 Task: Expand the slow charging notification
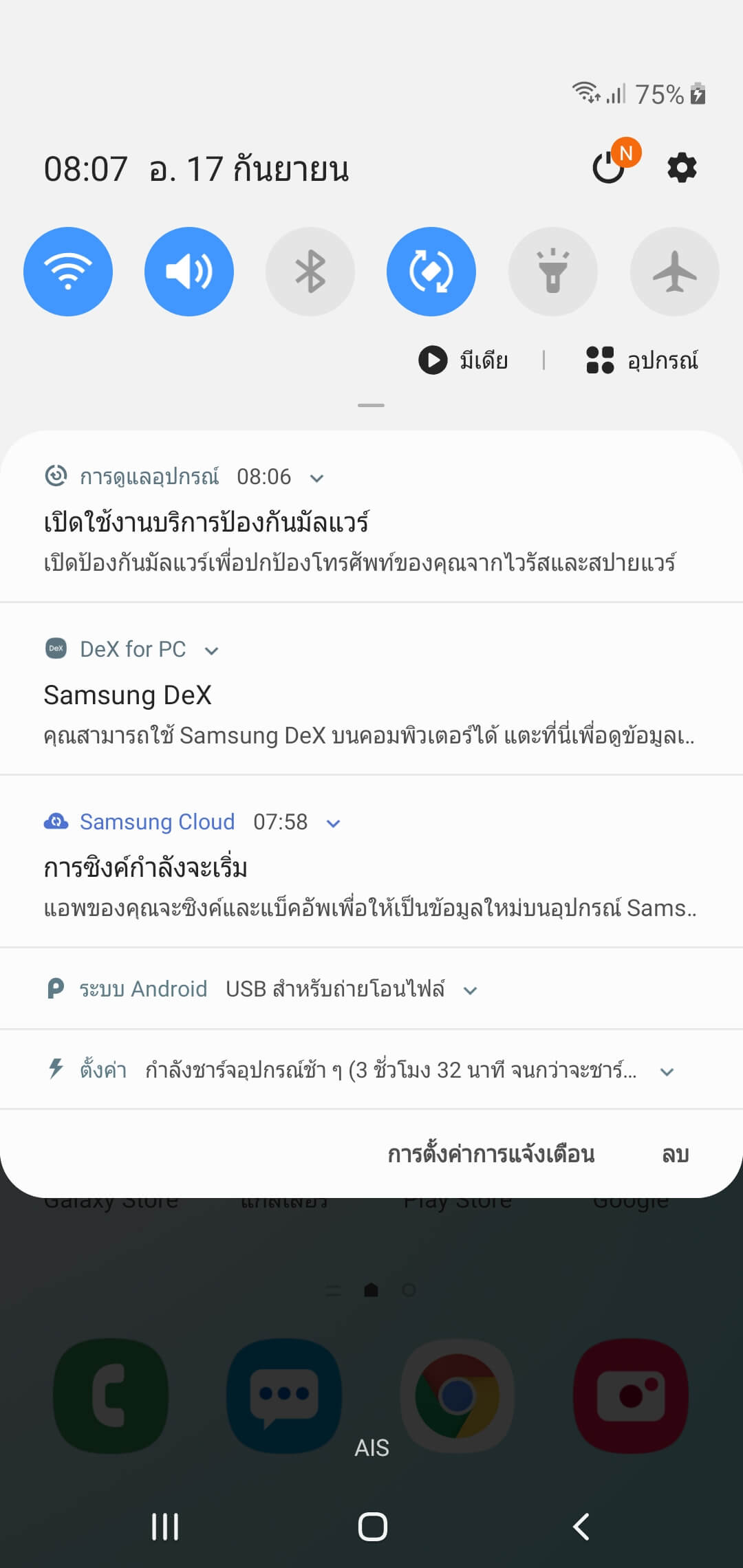(x=666, y=1071)
